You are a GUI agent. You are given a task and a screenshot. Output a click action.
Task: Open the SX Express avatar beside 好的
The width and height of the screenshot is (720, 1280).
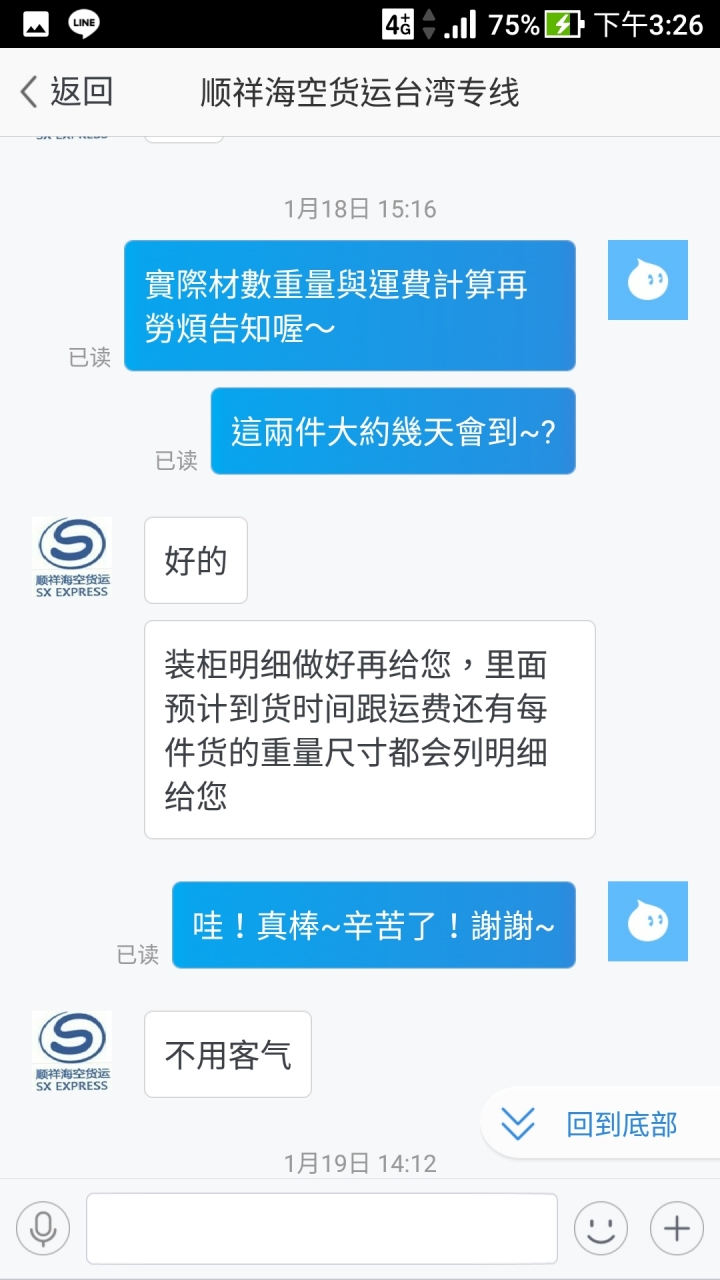(71, 557)
